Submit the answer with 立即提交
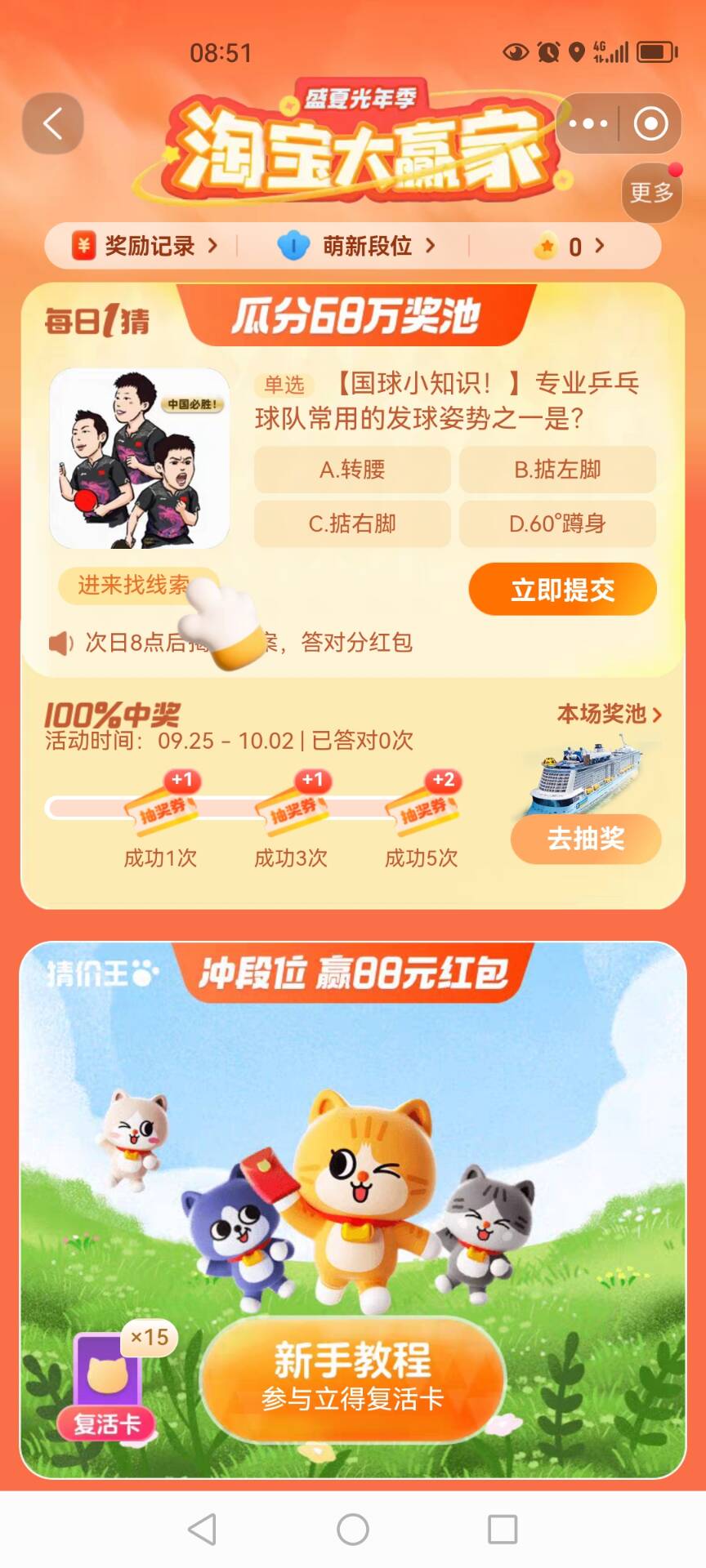706x1568 pixels. 562,590
